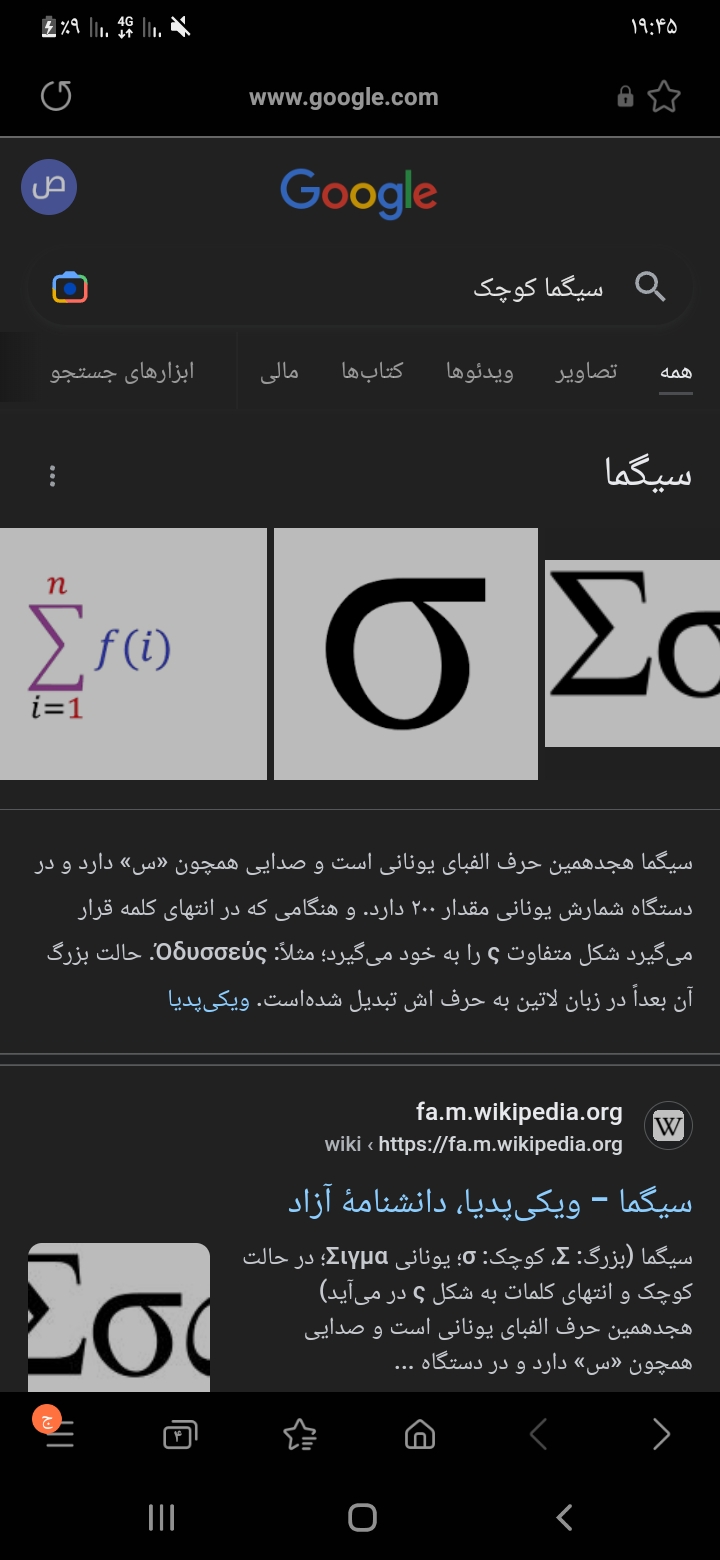Open the three-dot menu beside سیگما
Screen dimensions: 720x1560
[x=53, y=476]
